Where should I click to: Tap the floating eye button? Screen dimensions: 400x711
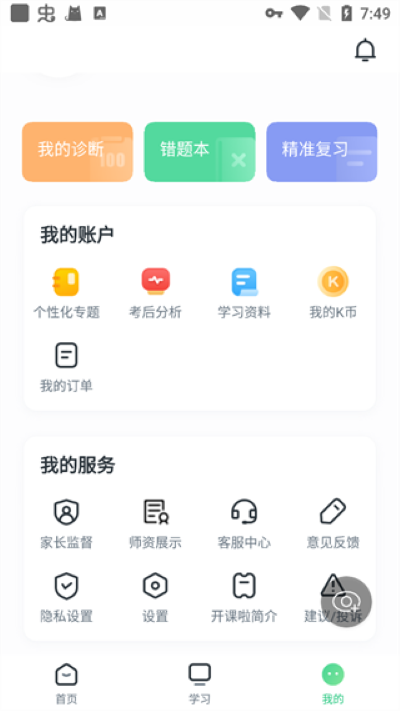click(x=346, y=602)
